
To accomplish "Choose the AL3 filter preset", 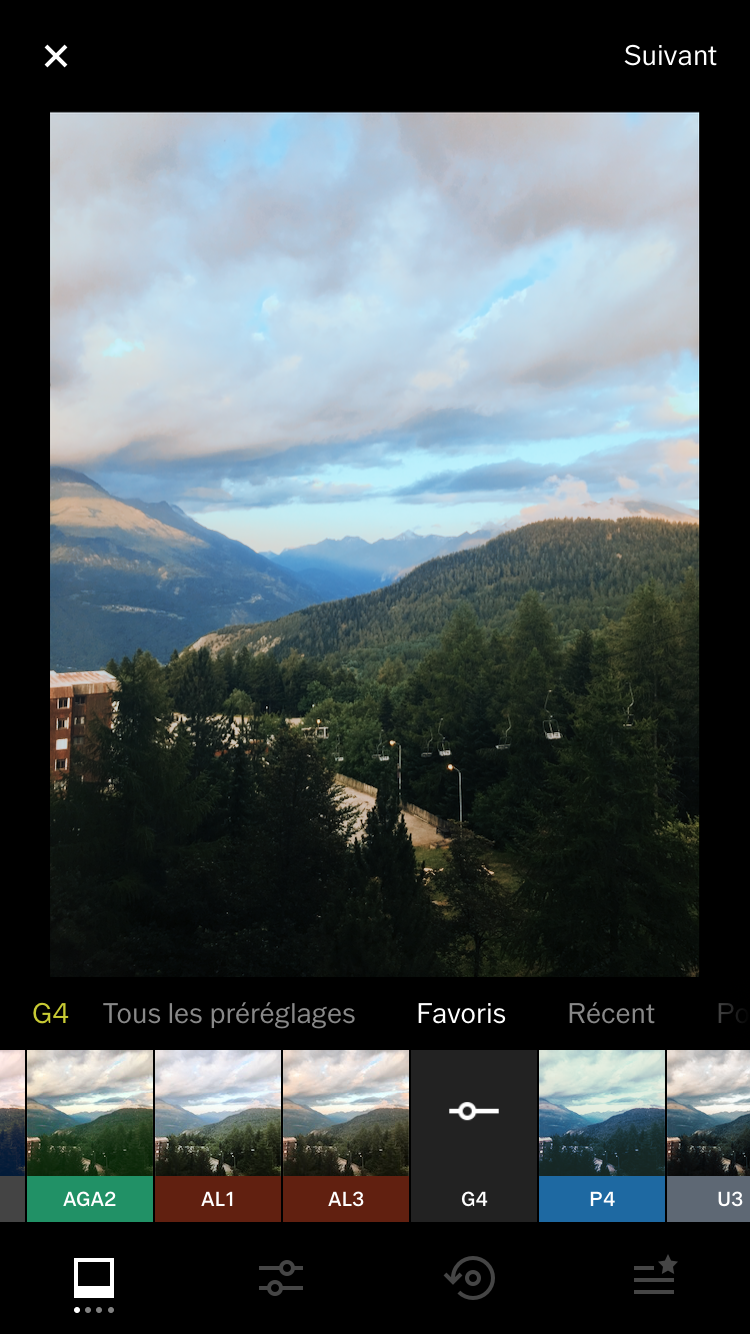I will tap(346, 1136).
